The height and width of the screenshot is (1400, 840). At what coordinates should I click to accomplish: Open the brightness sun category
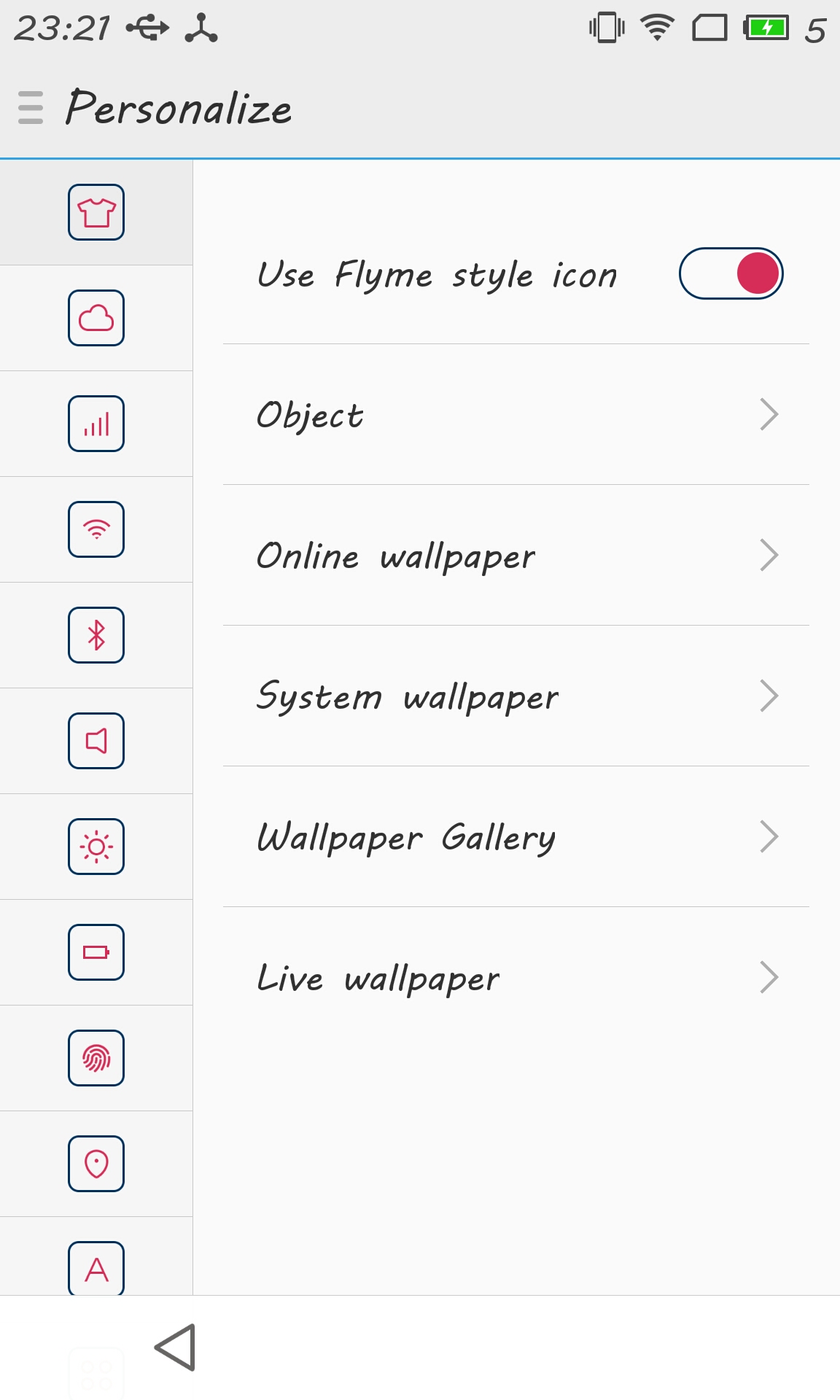click(96, 847)
